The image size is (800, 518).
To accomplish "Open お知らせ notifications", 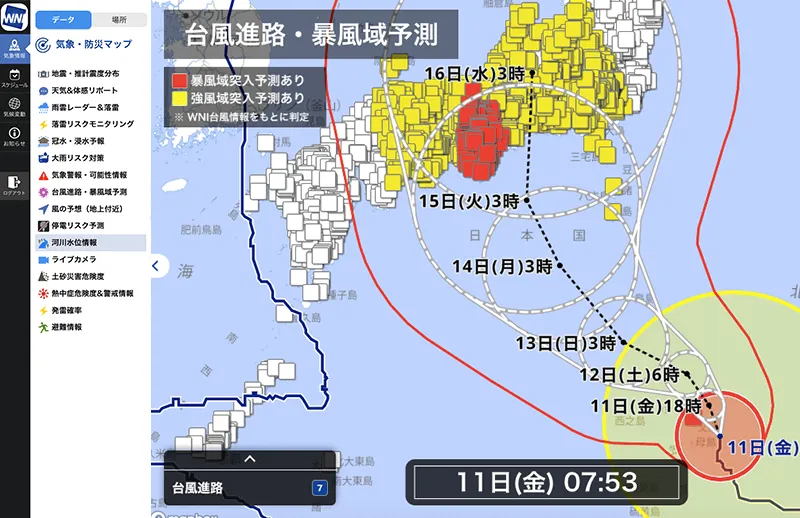I will point(15,136).
